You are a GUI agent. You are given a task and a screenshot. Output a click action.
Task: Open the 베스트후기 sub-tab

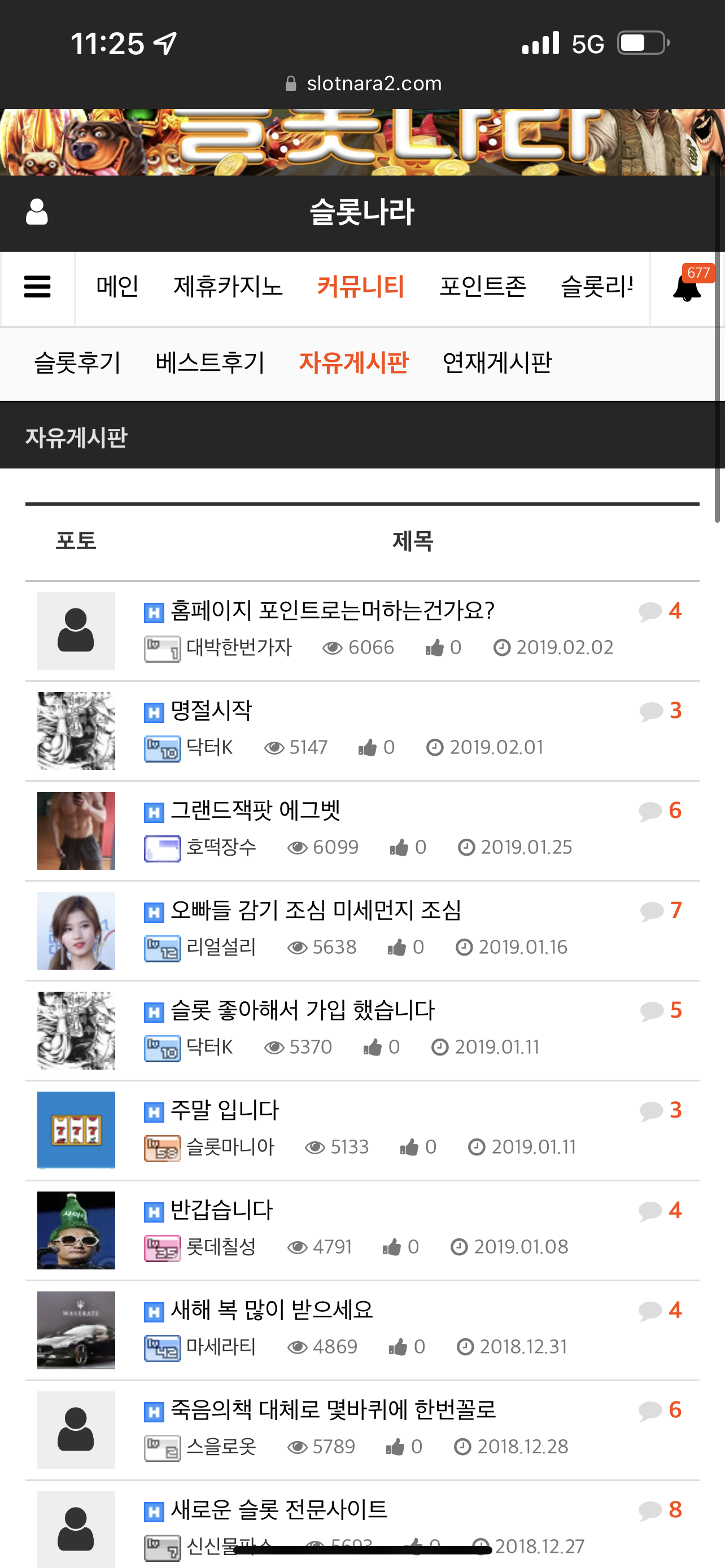coord(210,363)
